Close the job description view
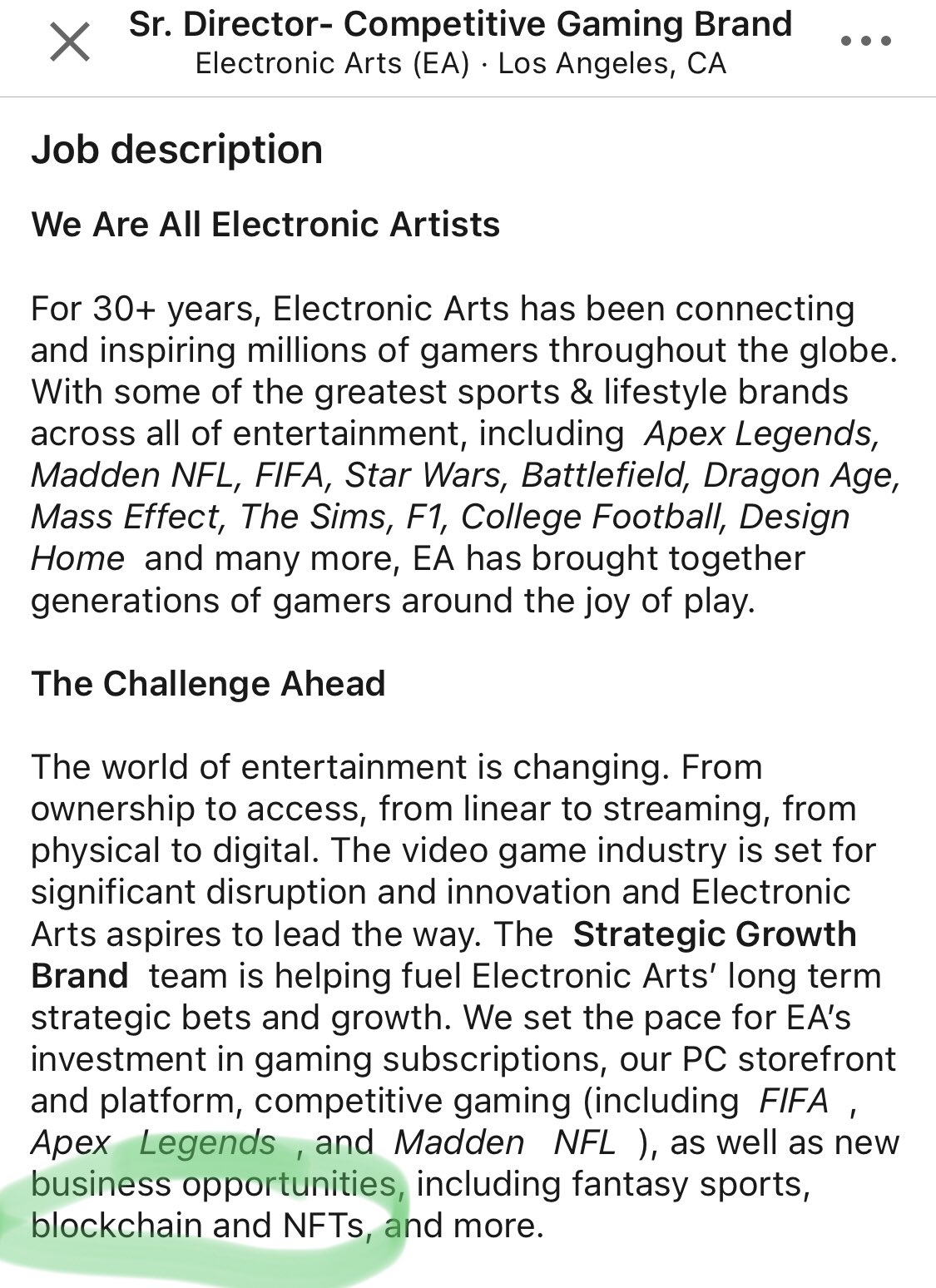 point(70,42)
